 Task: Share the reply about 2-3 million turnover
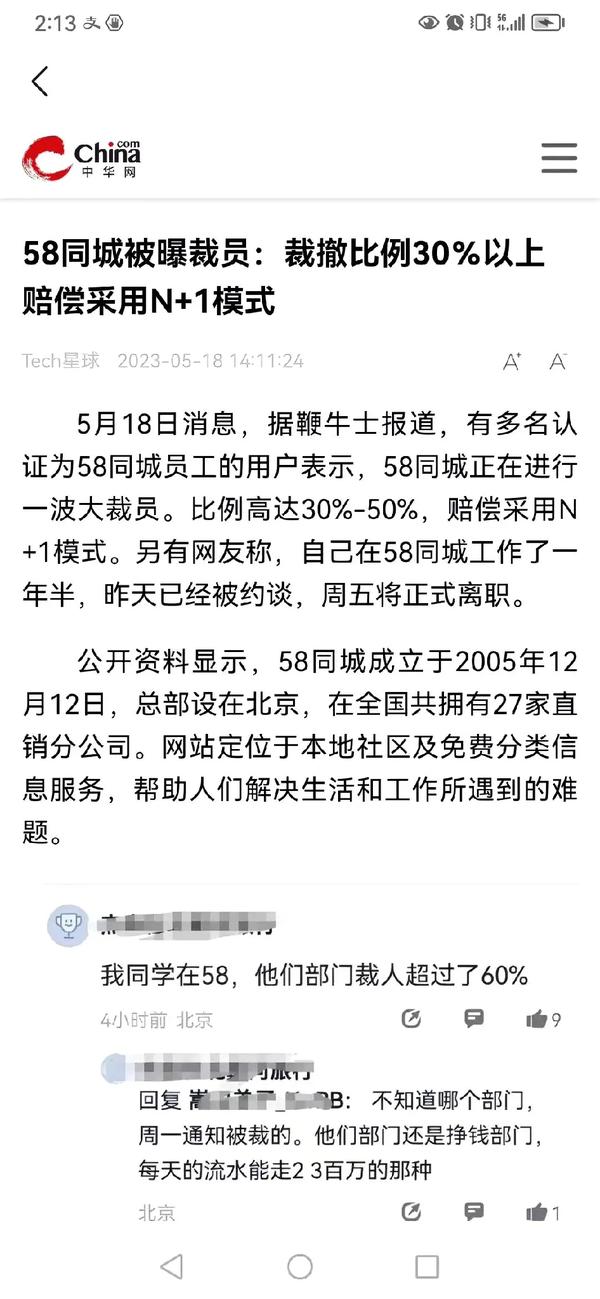click(x=411, y=1212)
